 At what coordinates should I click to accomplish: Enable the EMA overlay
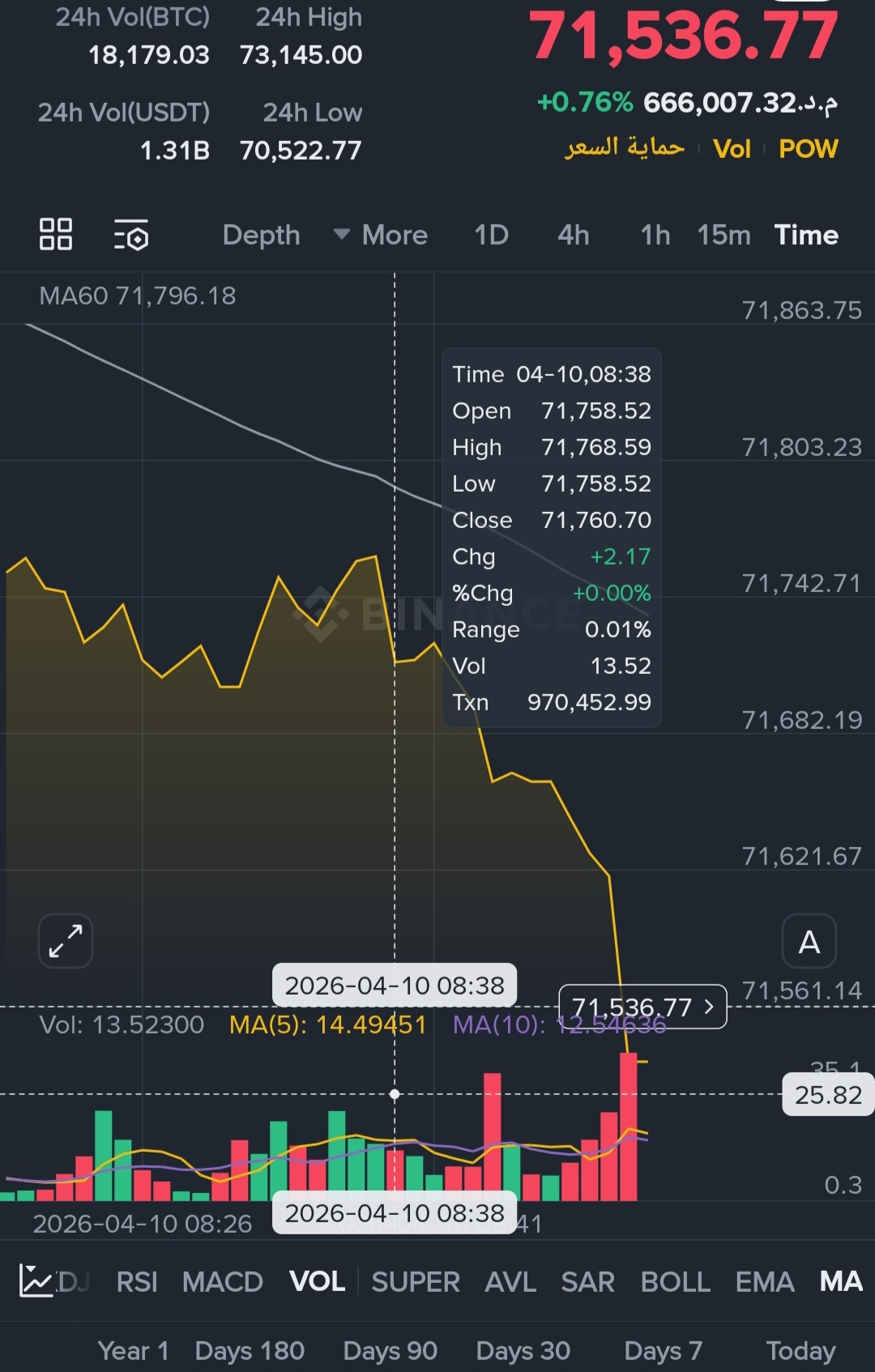point(764,1282)
